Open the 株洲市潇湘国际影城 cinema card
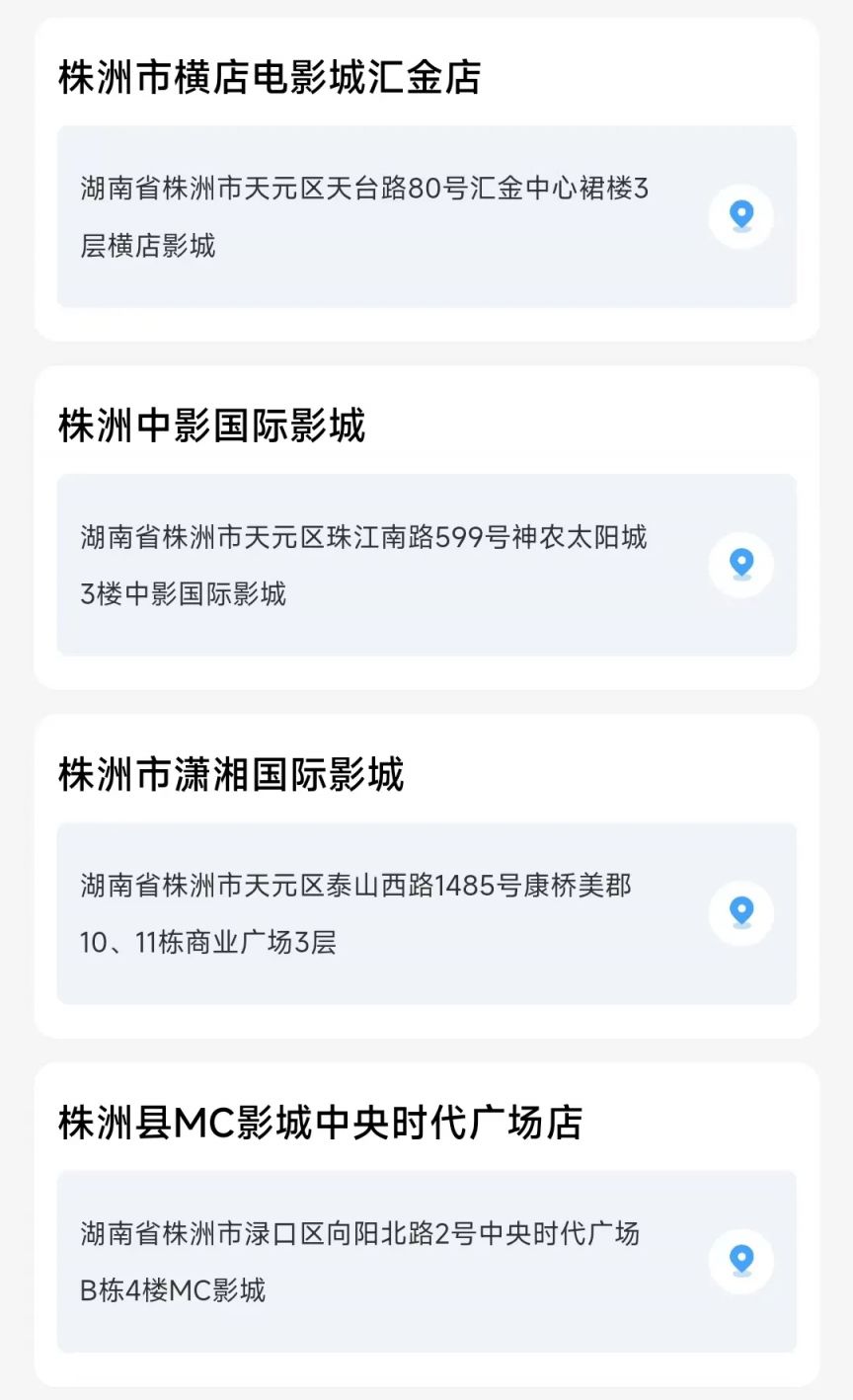Image resolution: width=853 pixels, height=1400 pixels. pos(232,775)
